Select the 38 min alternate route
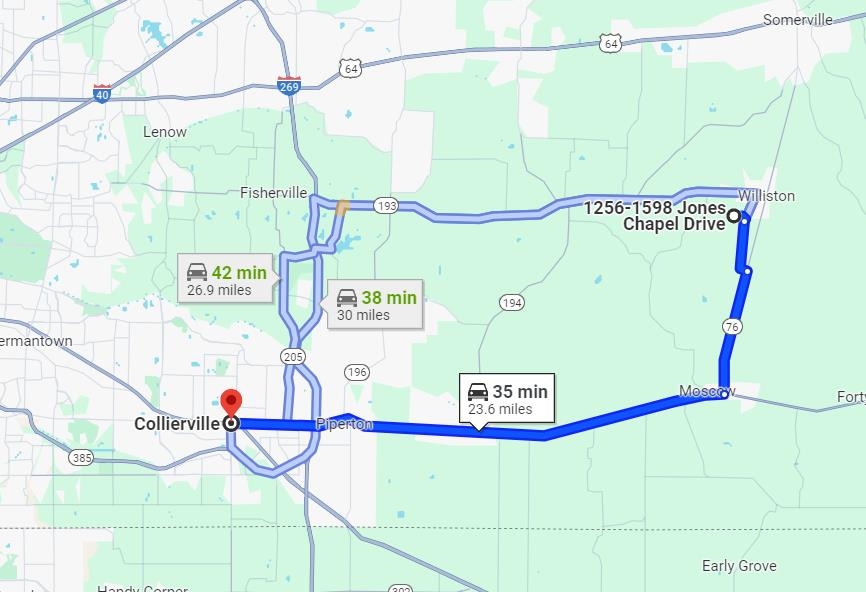Viewport: 866px width, 592px height. pyautogui.click(x=376, y=305)
